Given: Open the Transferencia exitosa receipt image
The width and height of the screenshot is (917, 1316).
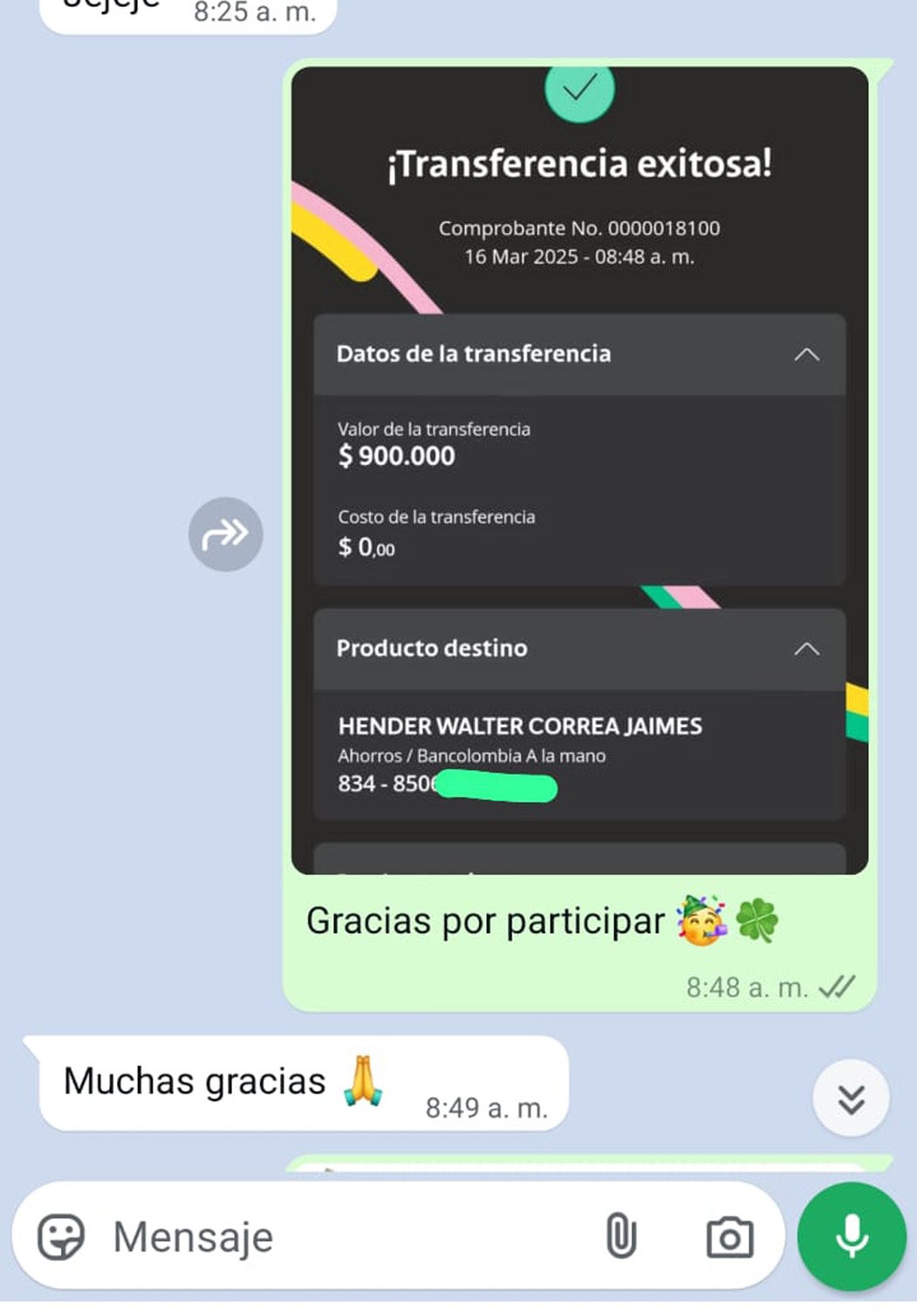Looking at the screenshot, I should pyautogui.click(x=579, y=471).
